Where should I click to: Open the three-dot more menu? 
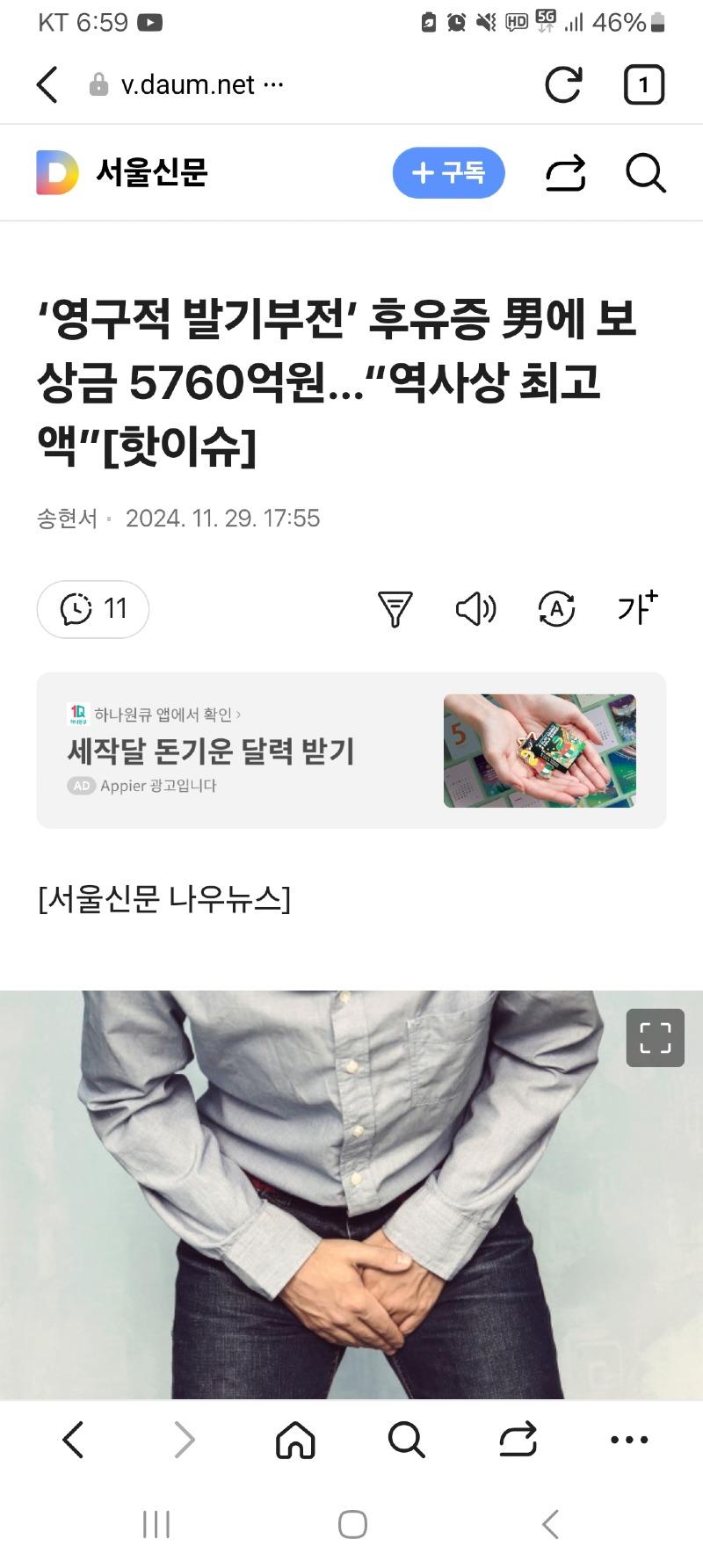pyautogui.click(x=629, y=1440)
